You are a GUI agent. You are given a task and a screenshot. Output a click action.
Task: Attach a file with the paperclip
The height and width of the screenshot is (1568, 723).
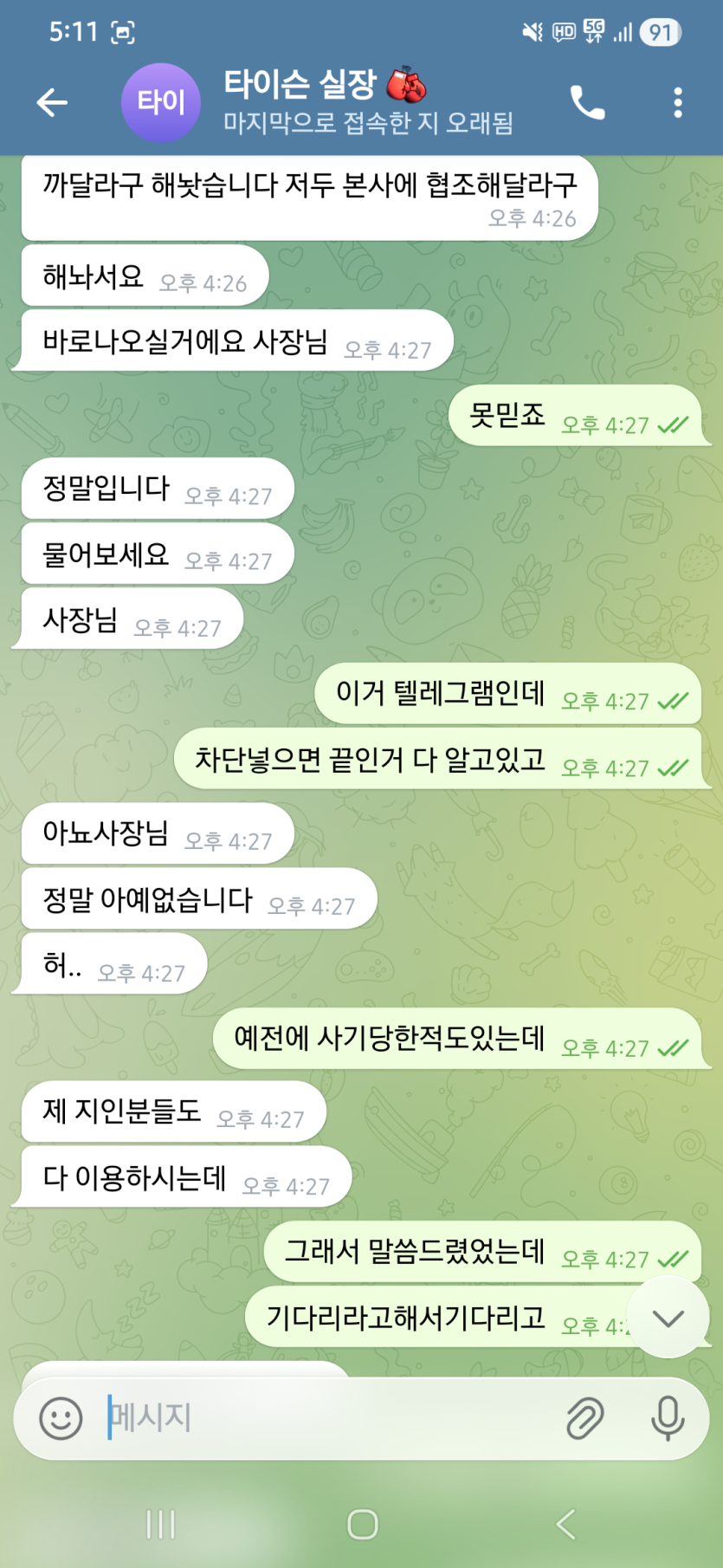click(584, 1418)
